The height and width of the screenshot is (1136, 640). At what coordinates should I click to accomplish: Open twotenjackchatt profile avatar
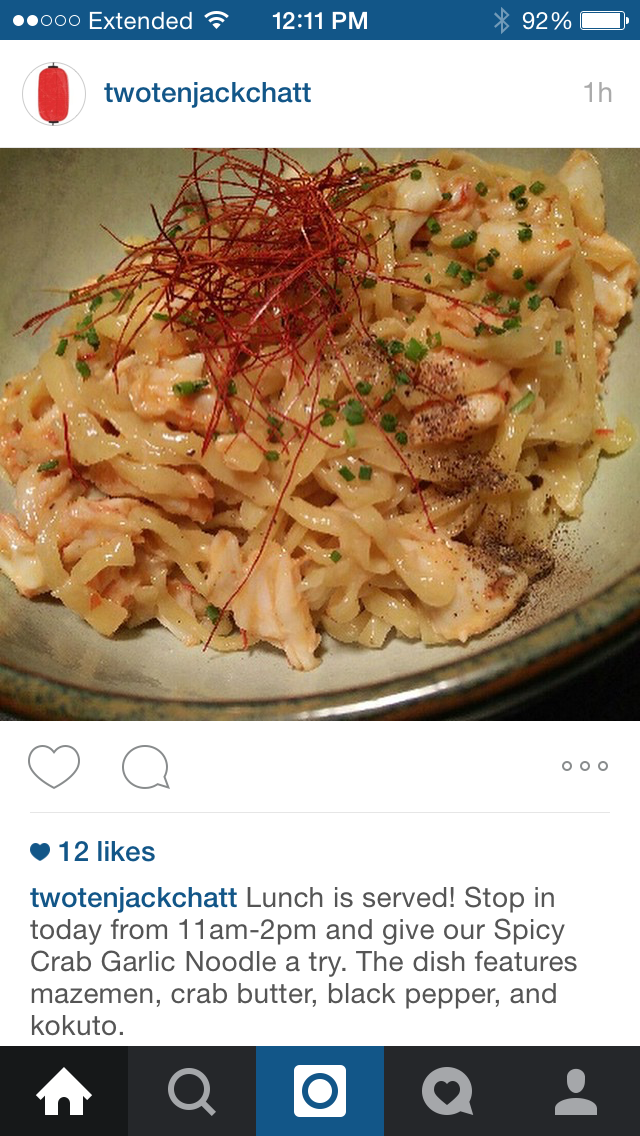click(x=54, y=94)
